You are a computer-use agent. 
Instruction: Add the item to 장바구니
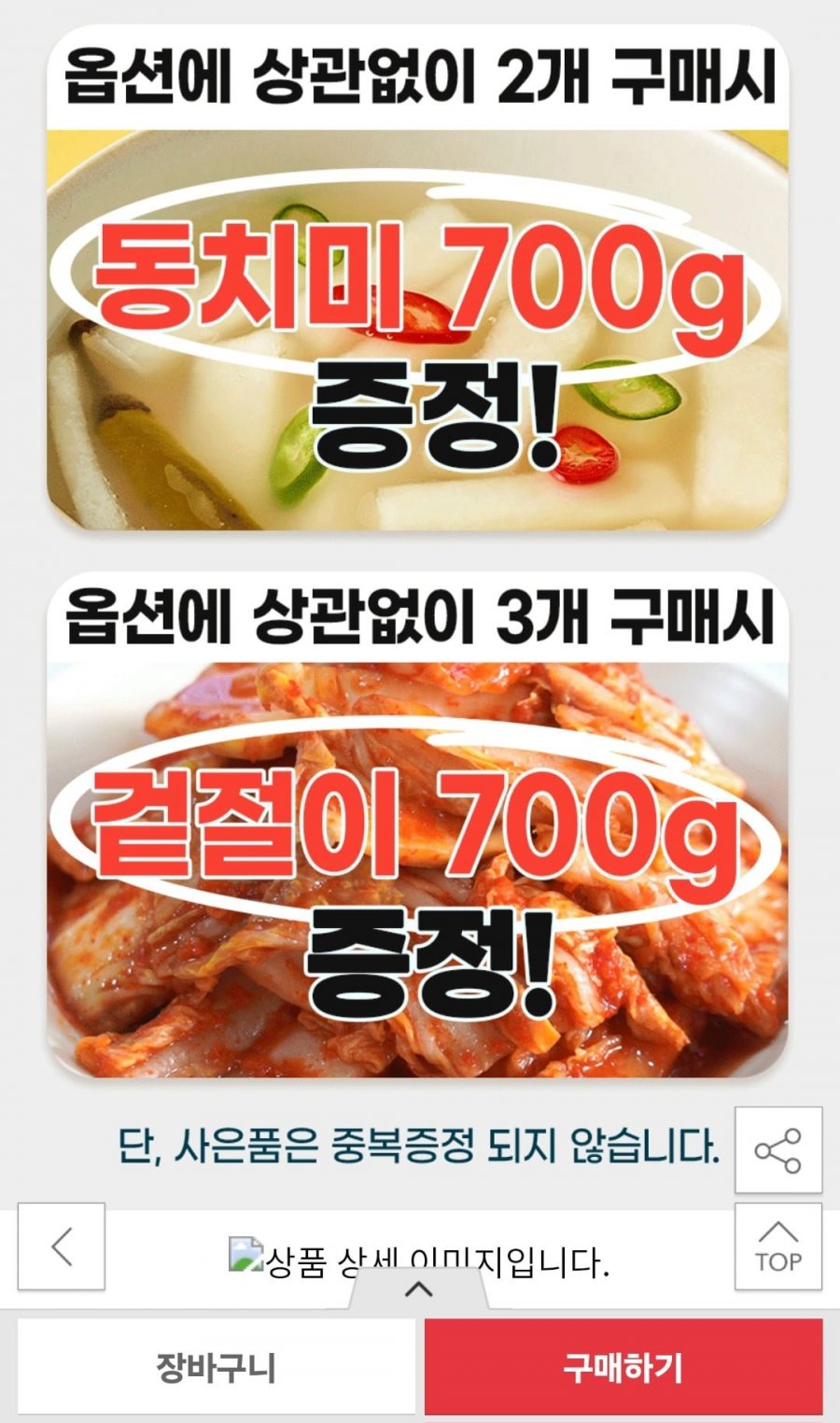click(216, 1367)
